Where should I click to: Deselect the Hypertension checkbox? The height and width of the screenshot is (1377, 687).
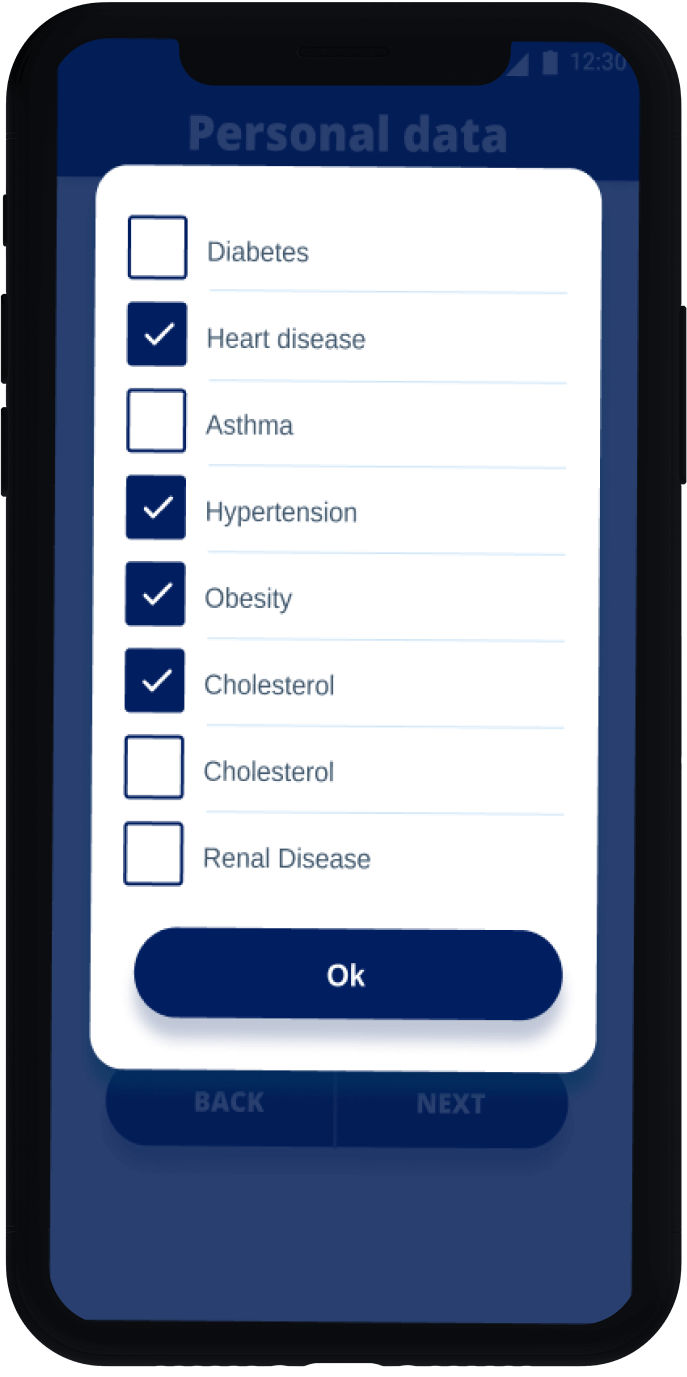point(156,508)
